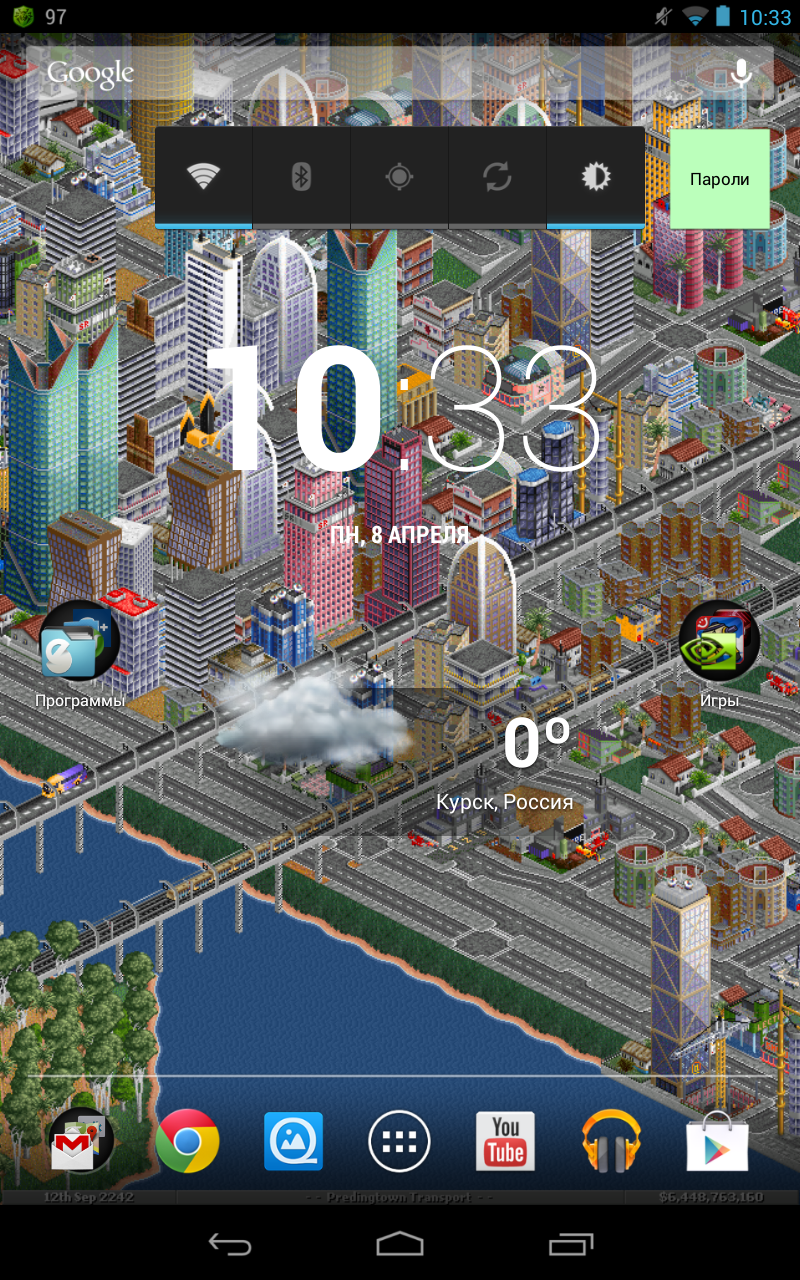Screen dimensions: 800x1280
Task: Toggle screen brightness in the power widget
Action: 595,177
